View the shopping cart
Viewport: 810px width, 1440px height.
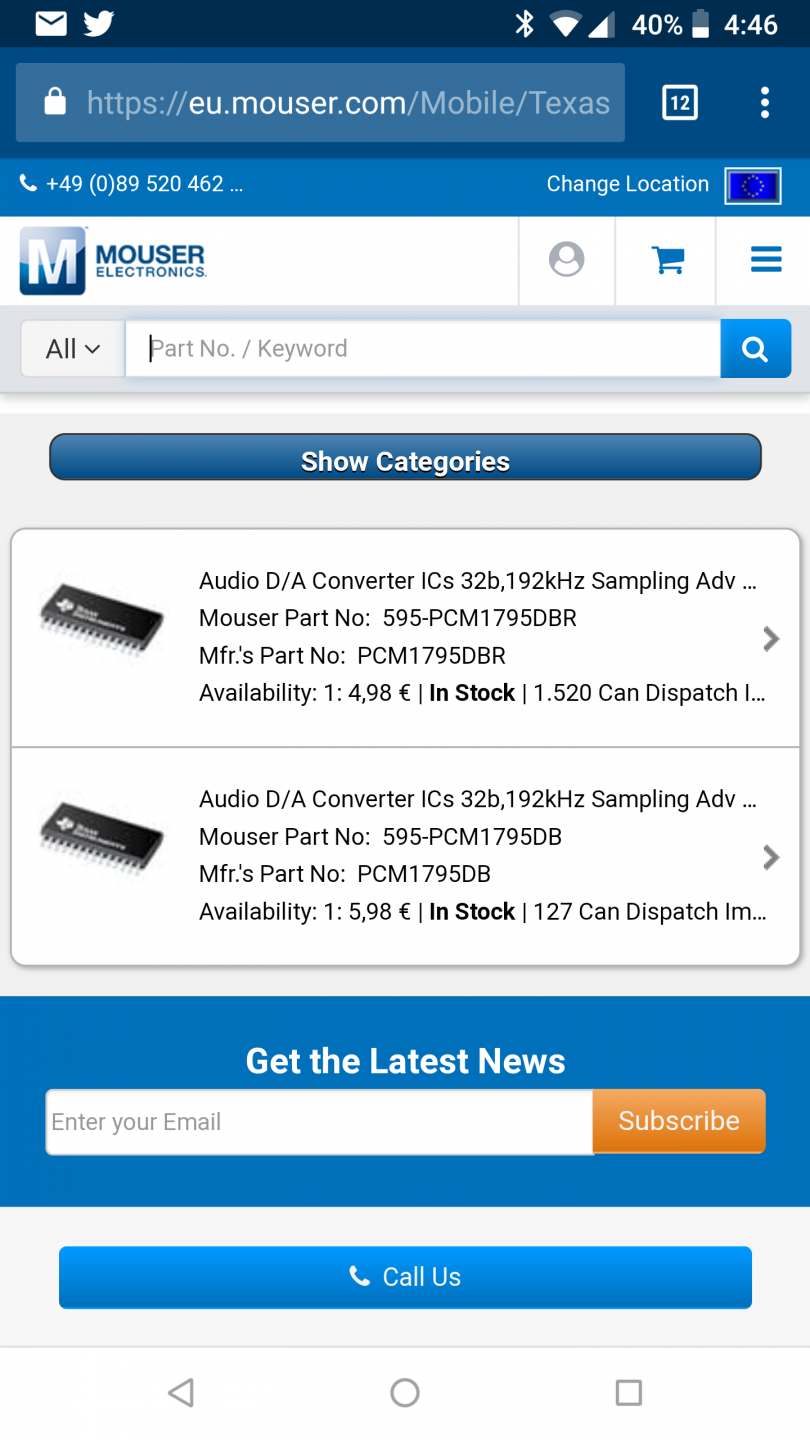coord(667,260)
